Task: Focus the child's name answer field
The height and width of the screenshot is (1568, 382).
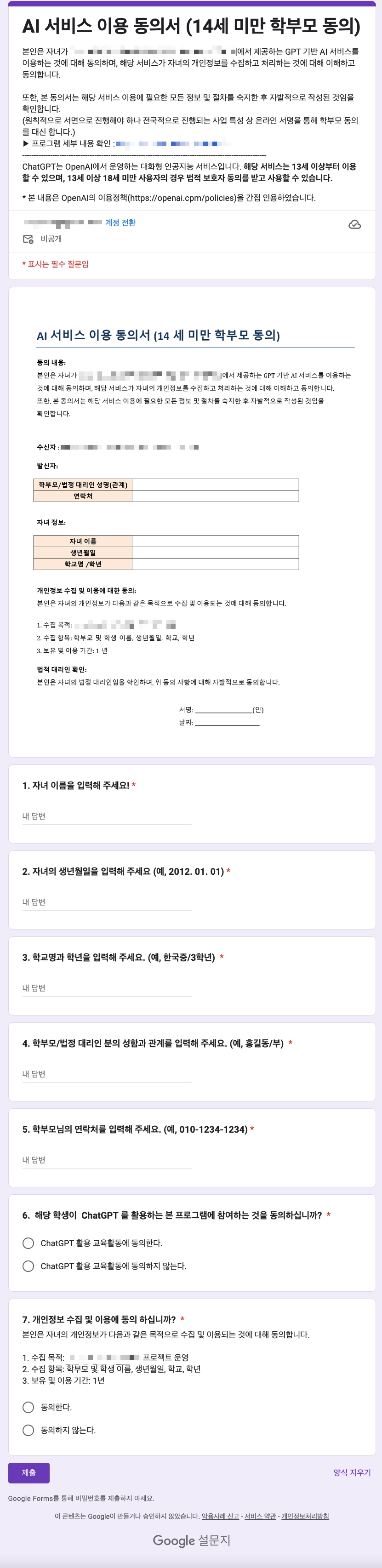Action: [x=107, y=816]
